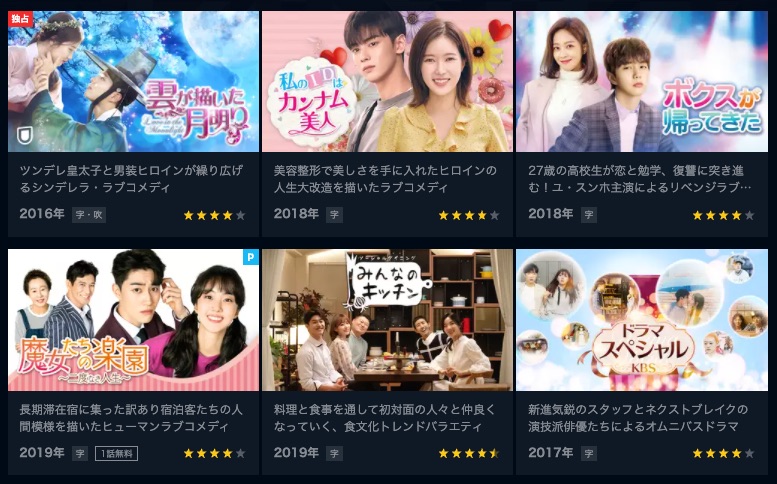This screenshot has height=484, width=777.
Task: Open the 私のIDはカンナム美人 drama card
Action: [387, 82]
